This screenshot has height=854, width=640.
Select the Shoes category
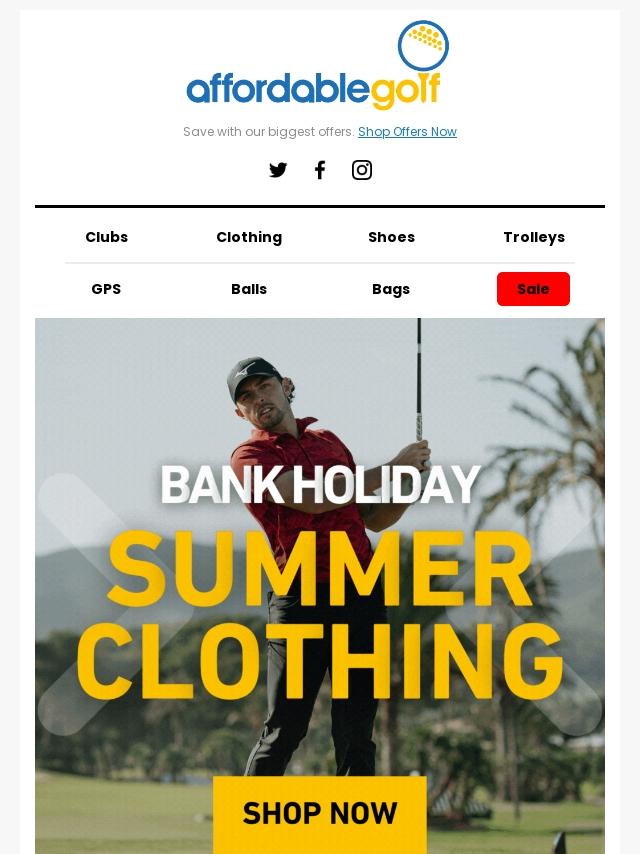tap(391, 237)
